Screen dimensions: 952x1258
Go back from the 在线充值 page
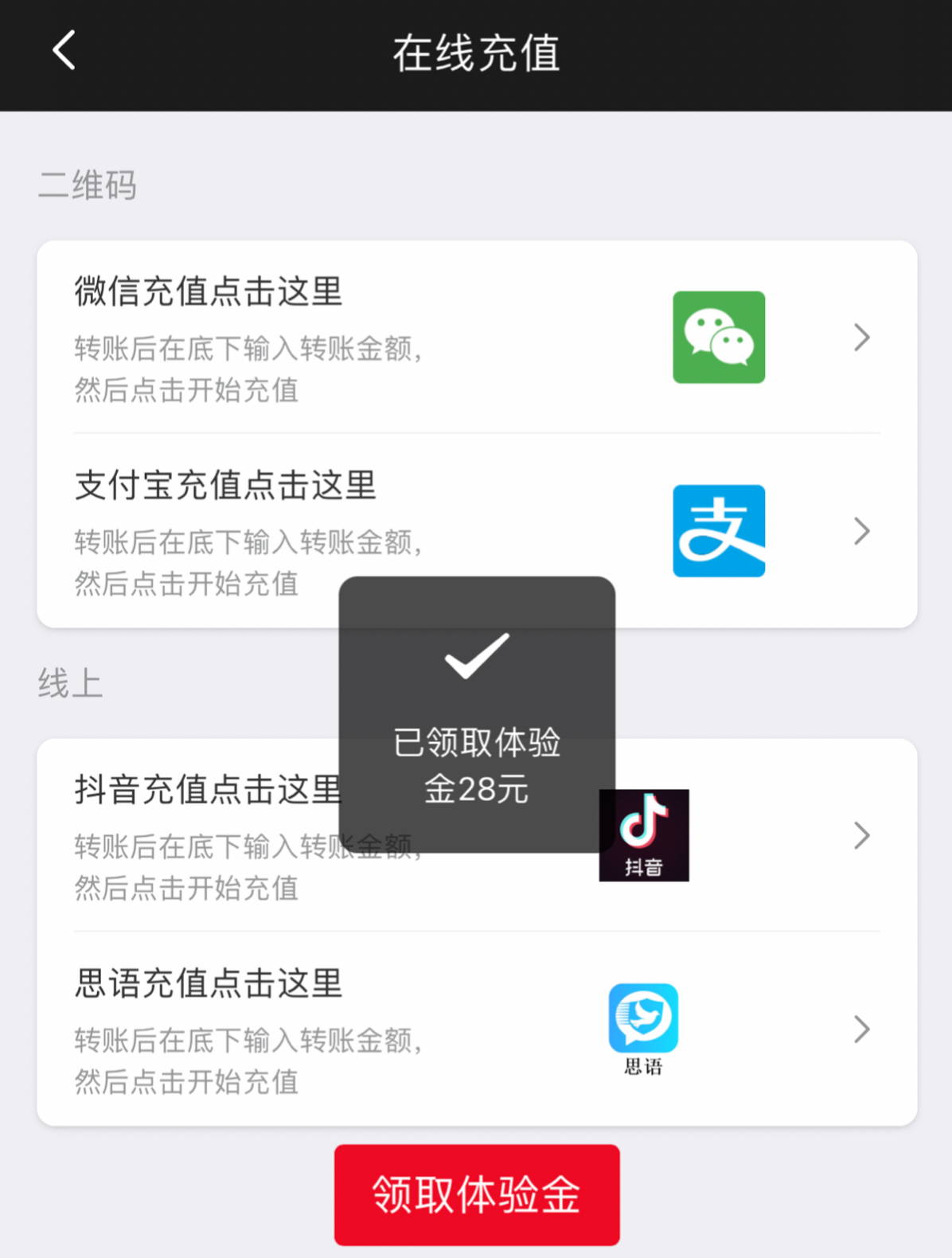[x=64, y=51]
